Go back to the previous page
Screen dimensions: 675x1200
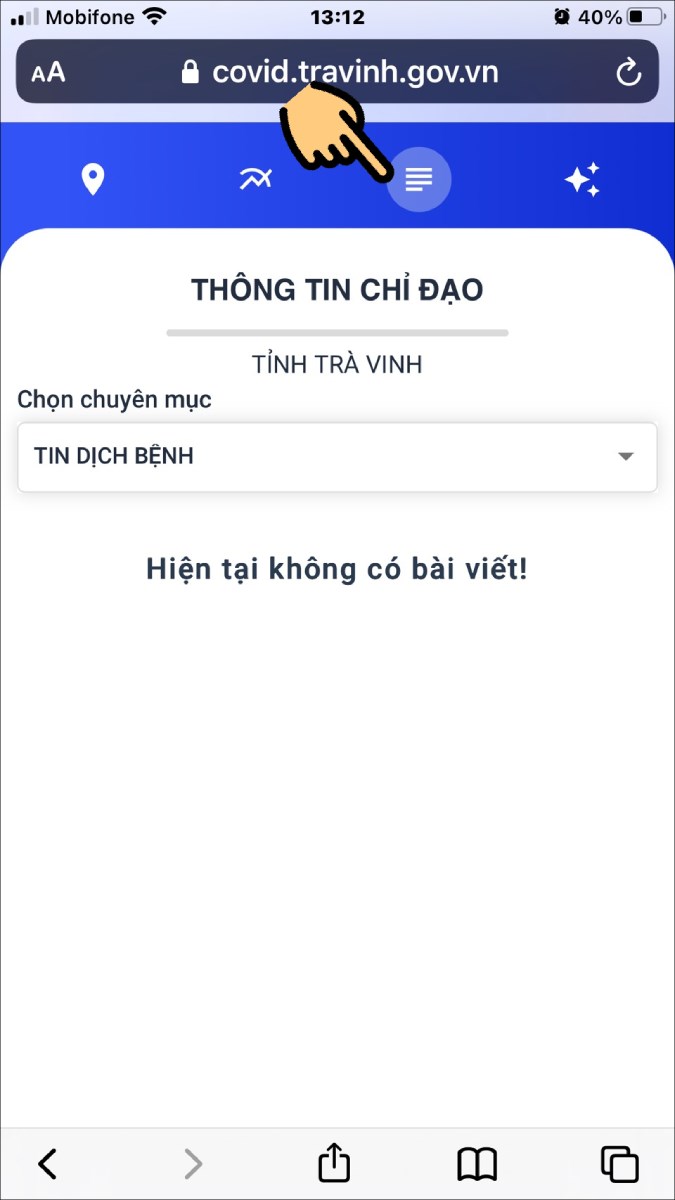(x=47, y=1163)
